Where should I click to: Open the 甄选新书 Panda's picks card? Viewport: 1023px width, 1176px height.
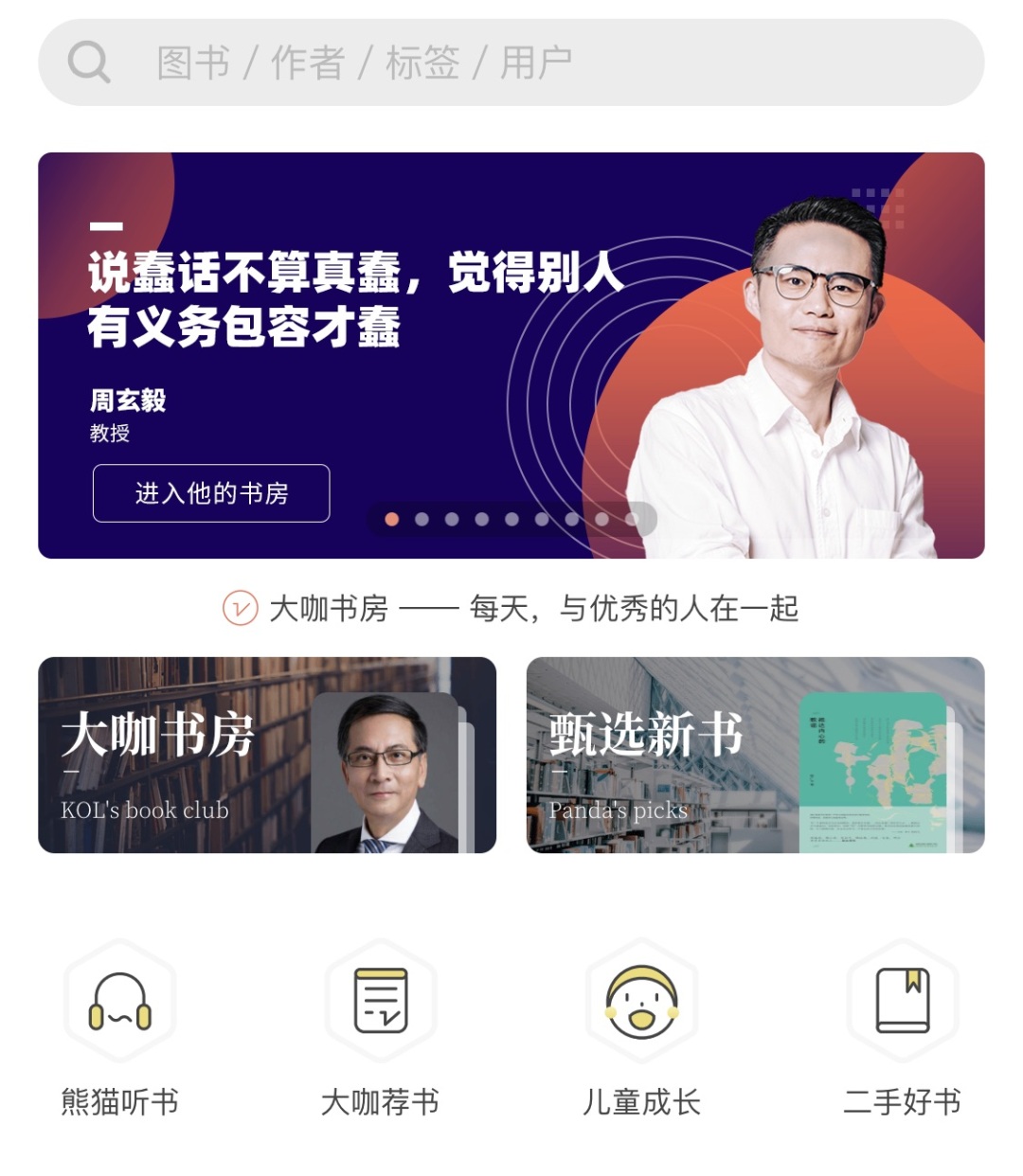pyautogui.click(x=755, y=755)
